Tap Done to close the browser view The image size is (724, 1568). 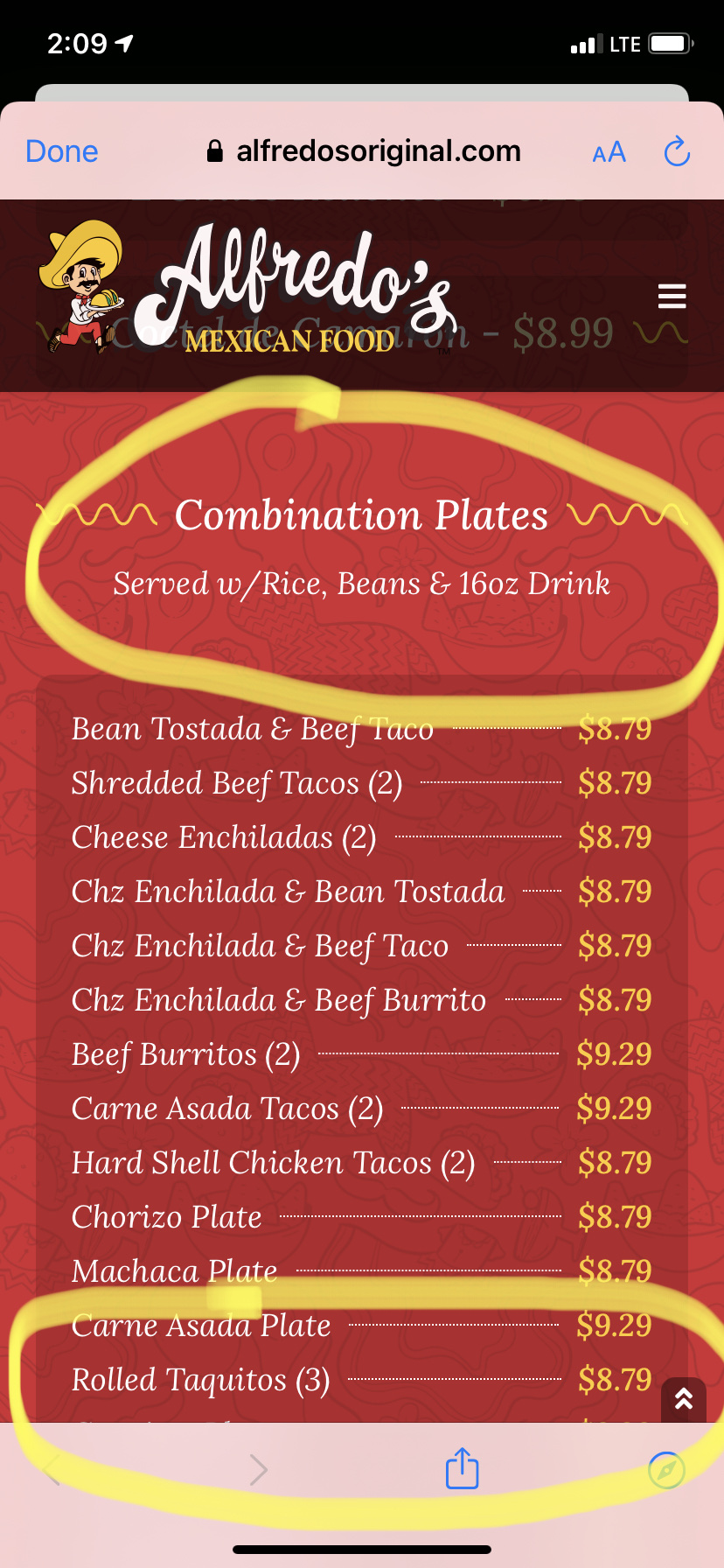click(x=62, y=151)
